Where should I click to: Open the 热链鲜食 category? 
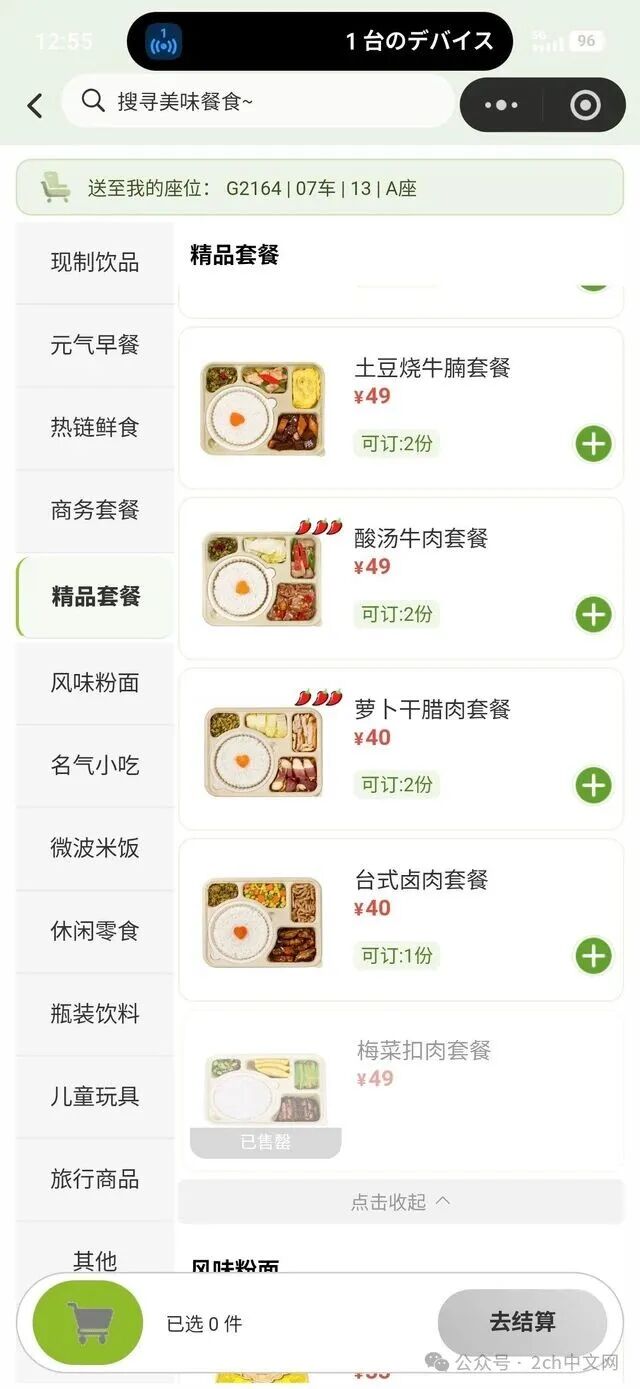(95, 428)
